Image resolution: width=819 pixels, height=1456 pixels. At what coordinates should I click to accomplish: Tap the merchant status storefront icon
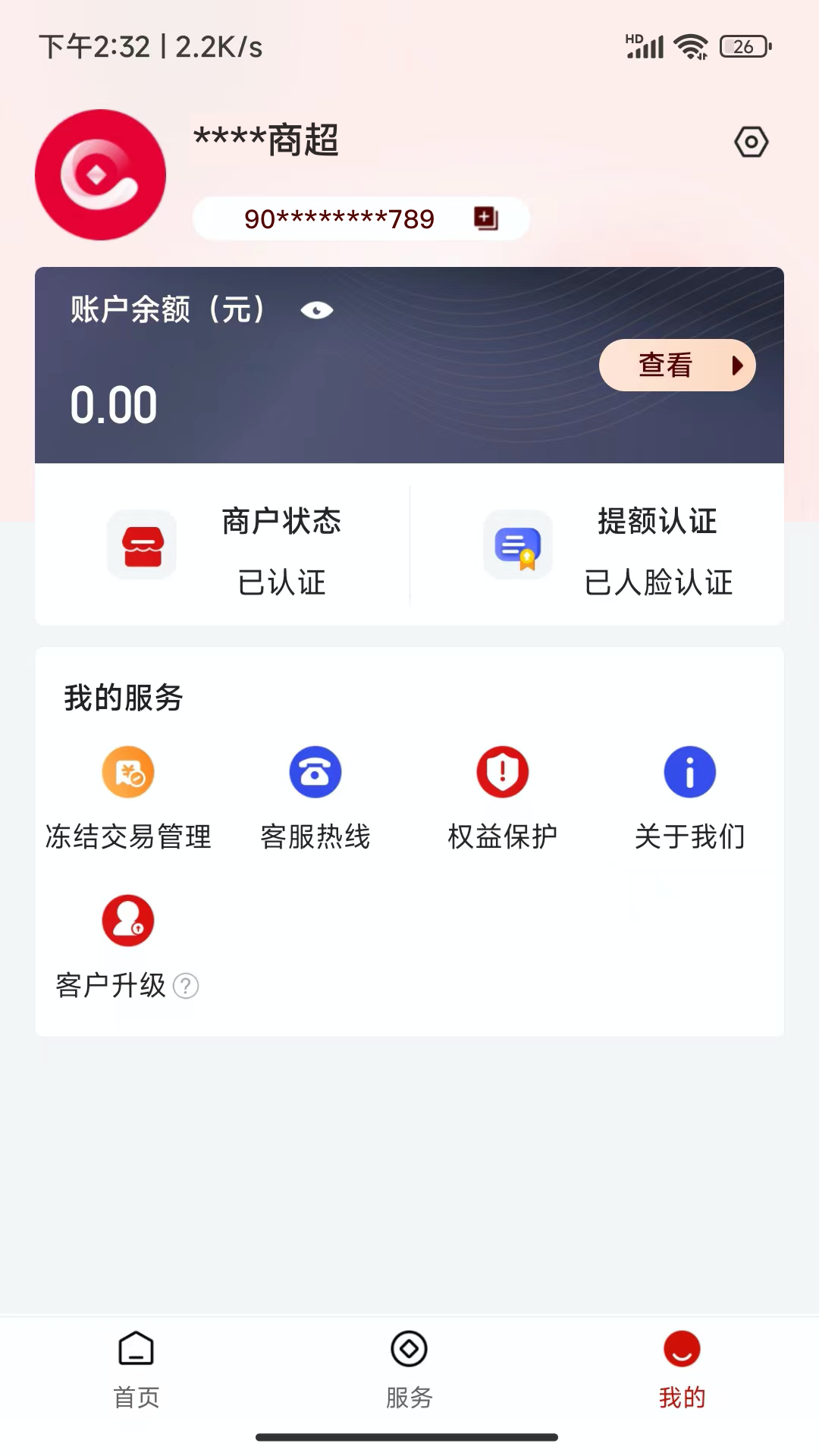[142, 544]
